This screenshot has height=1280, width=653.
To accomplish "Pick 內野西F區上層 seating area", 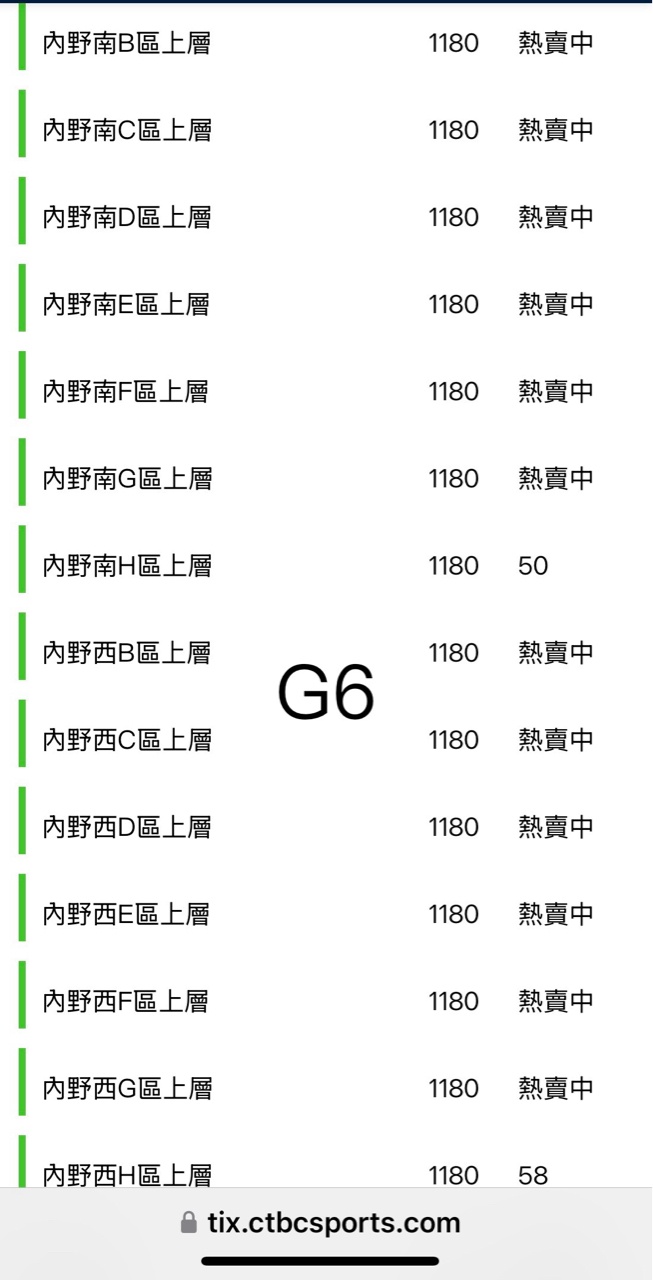I will (x=127, y=1000).
